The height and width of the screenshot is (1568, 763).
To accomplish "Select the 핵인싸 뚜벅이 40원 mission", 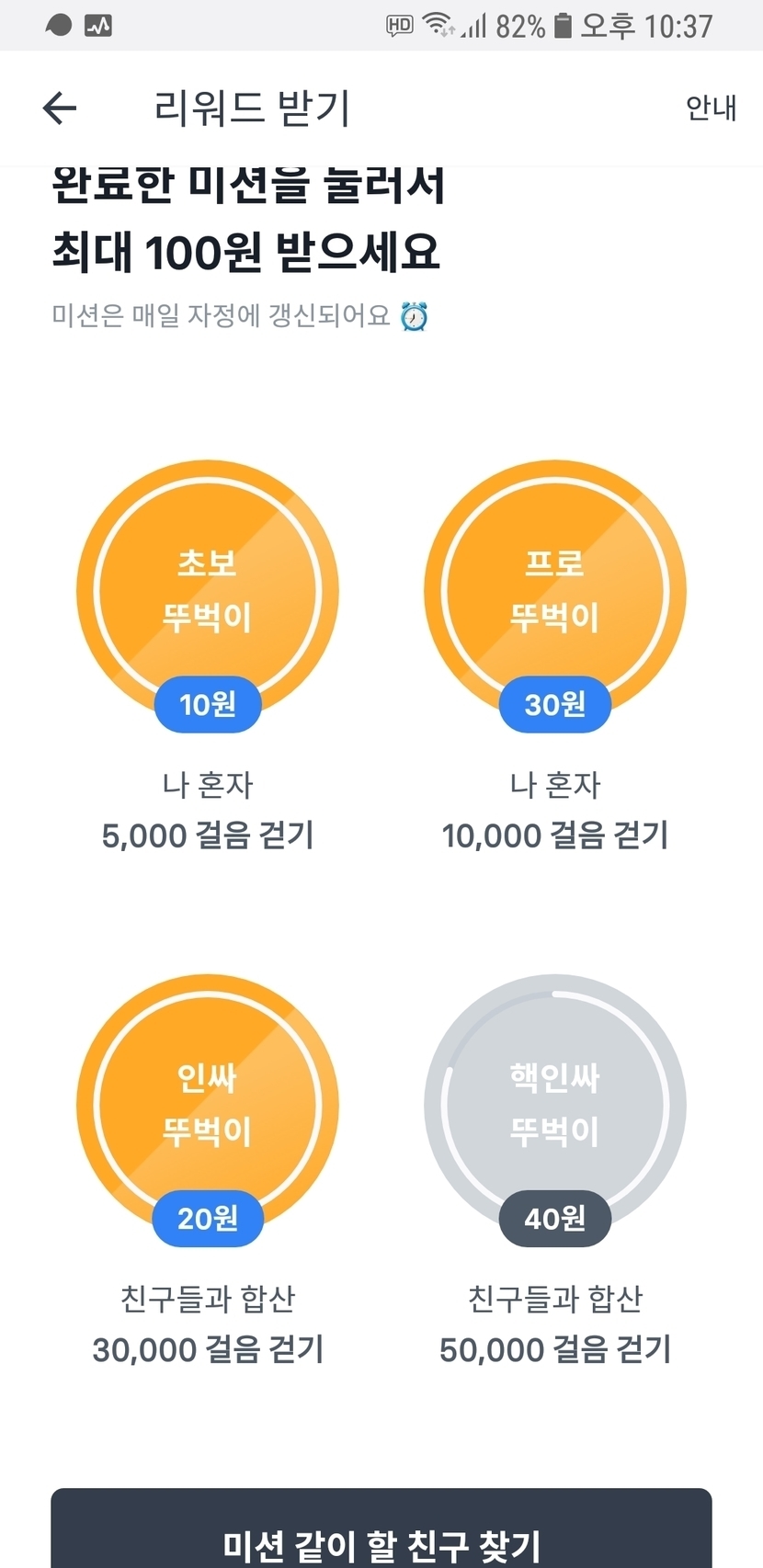I will coord(554,1106).
